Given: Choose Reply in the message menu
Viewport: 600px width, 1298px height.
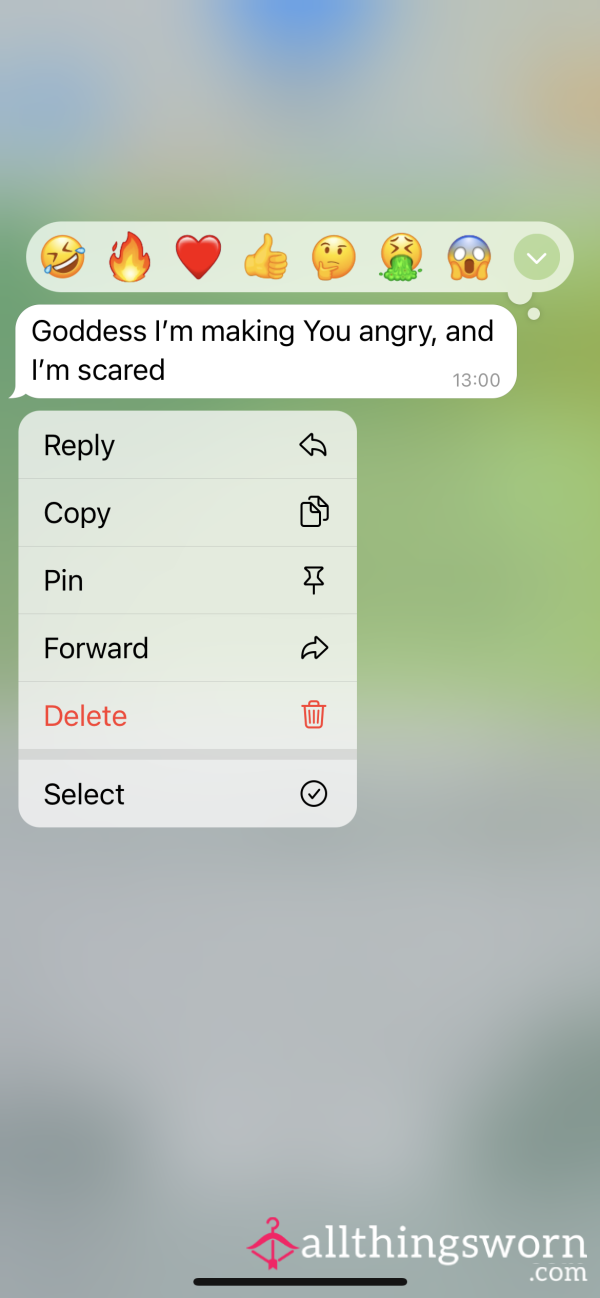Looking at the screenshot, I should 187,445.
